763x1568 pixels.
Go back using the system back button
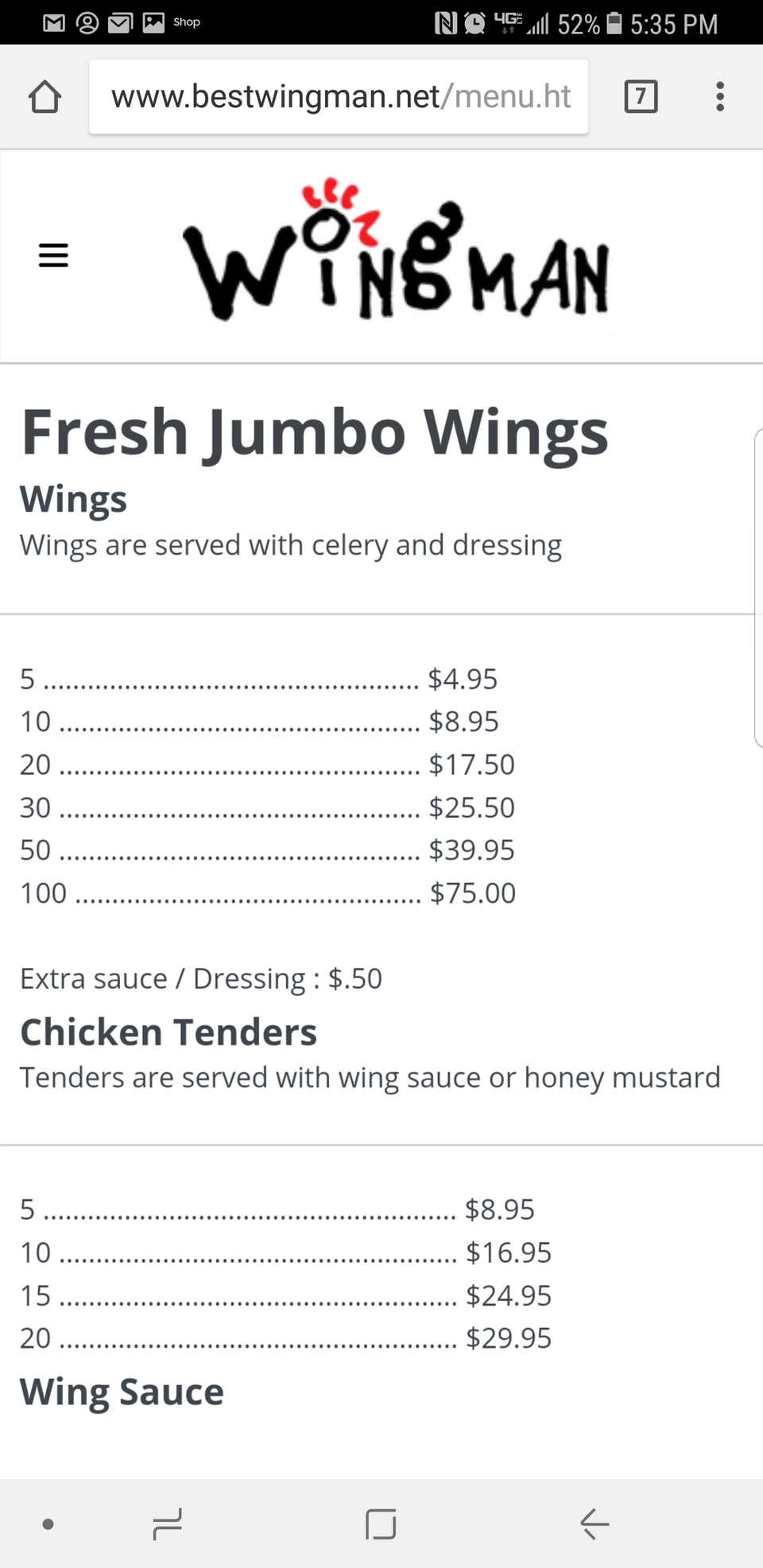595,1523
